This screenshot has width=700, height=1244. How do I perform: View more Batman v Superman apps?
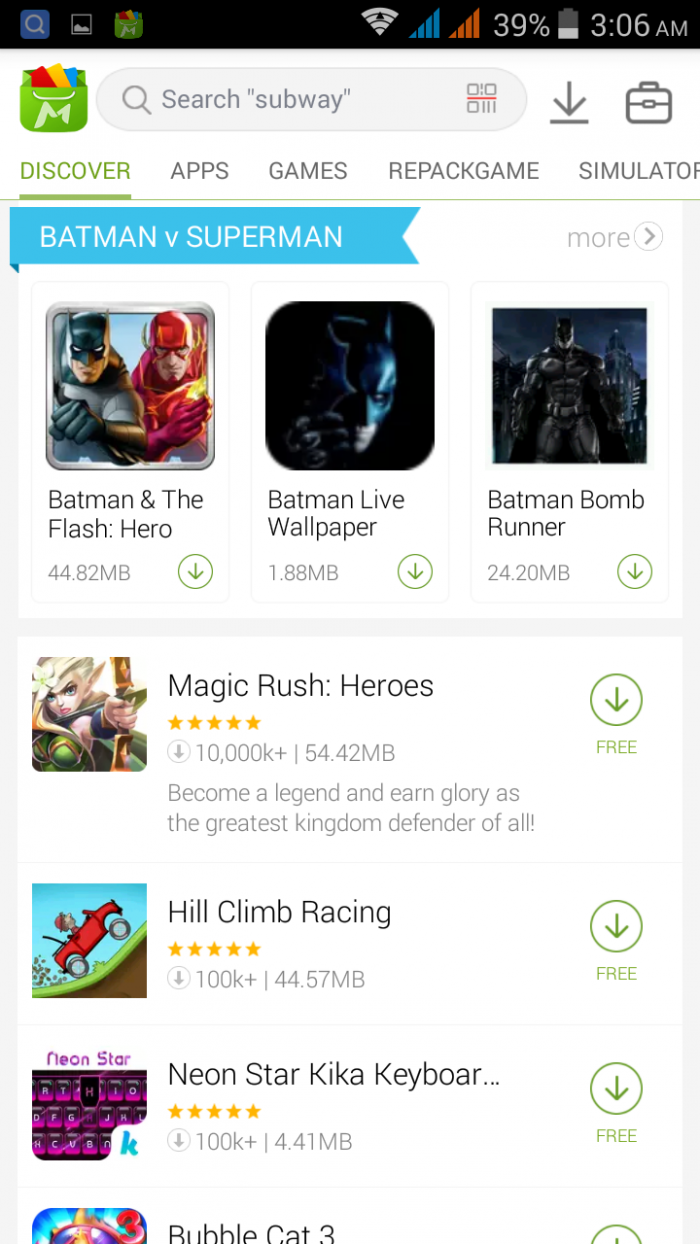(x=614, y=237)
